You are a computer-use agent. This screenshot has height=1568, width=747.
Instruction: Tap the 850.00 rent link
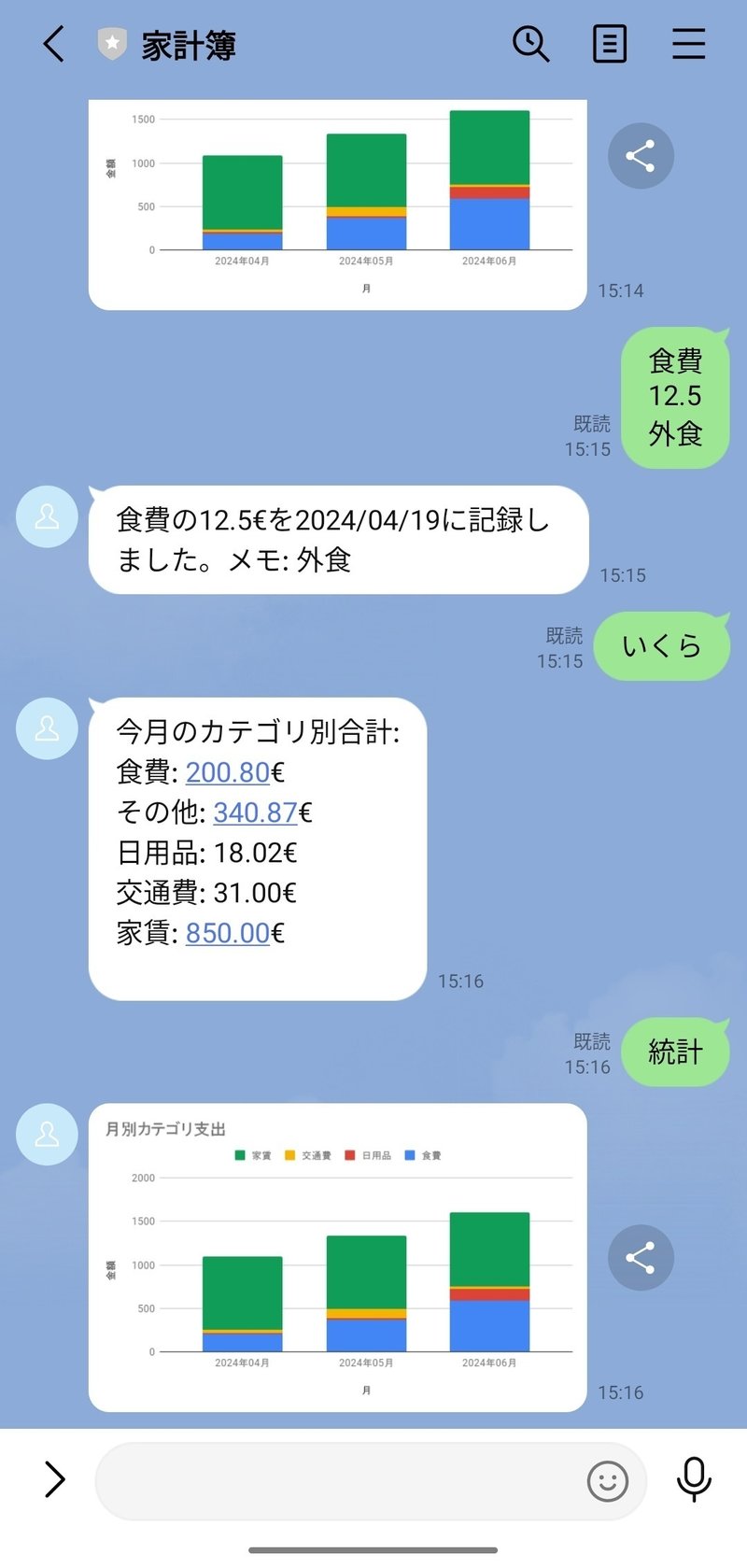tap(228, 933)
